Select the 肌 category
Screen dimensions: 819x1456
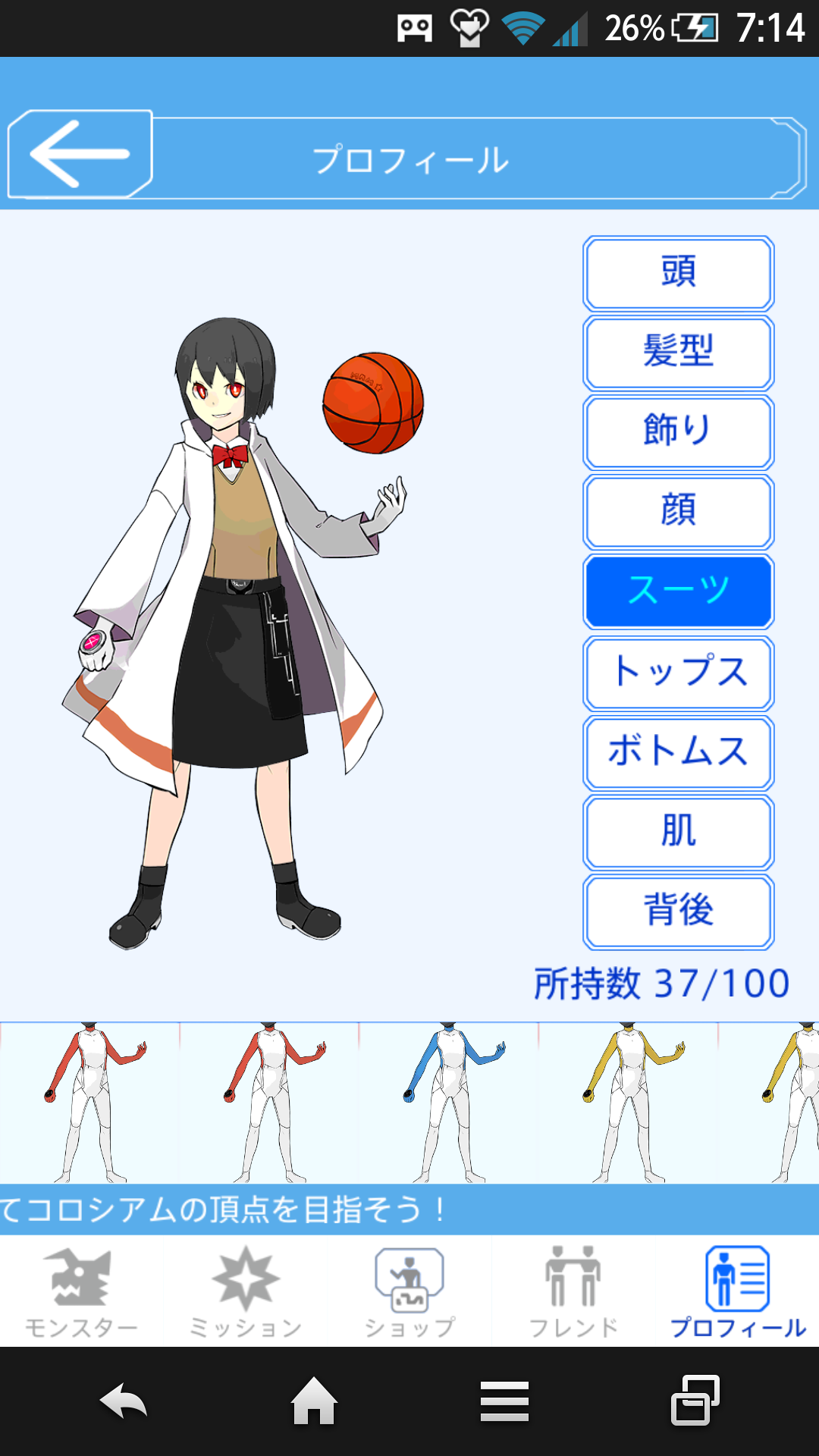point(678,832)
